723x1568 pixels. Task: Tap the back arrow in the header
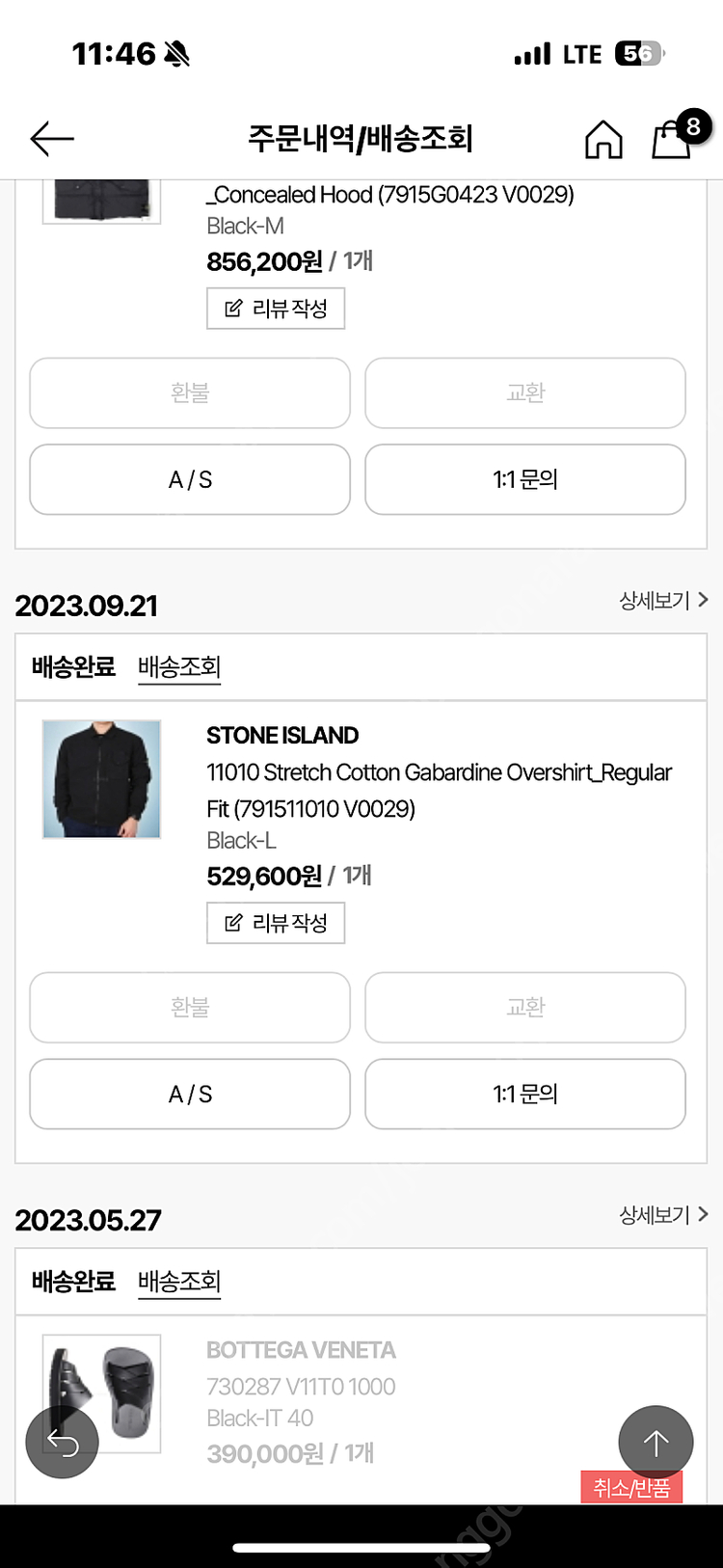point(52,139)
